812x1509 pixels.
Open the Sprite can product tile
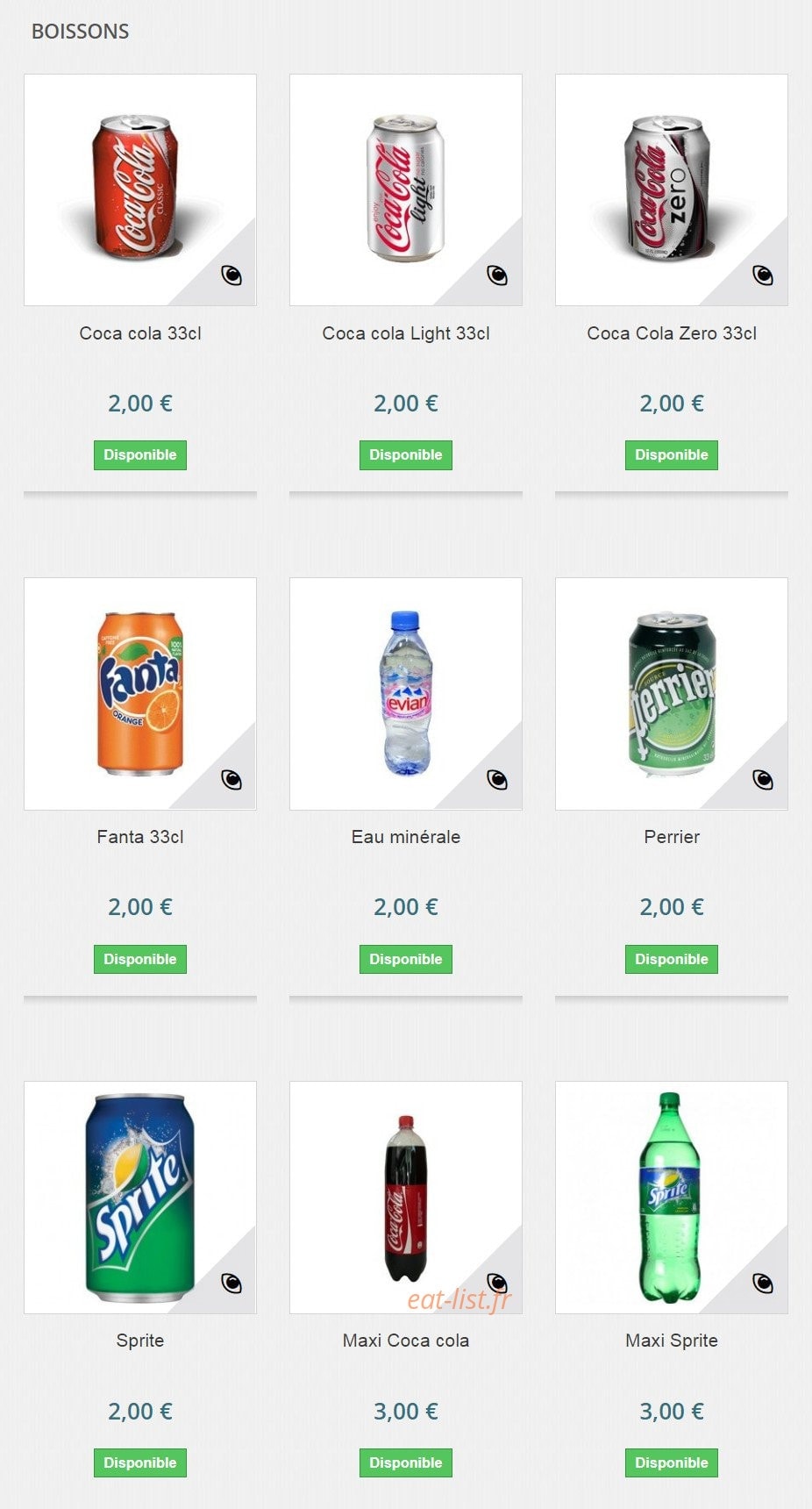pos(140,1197)
